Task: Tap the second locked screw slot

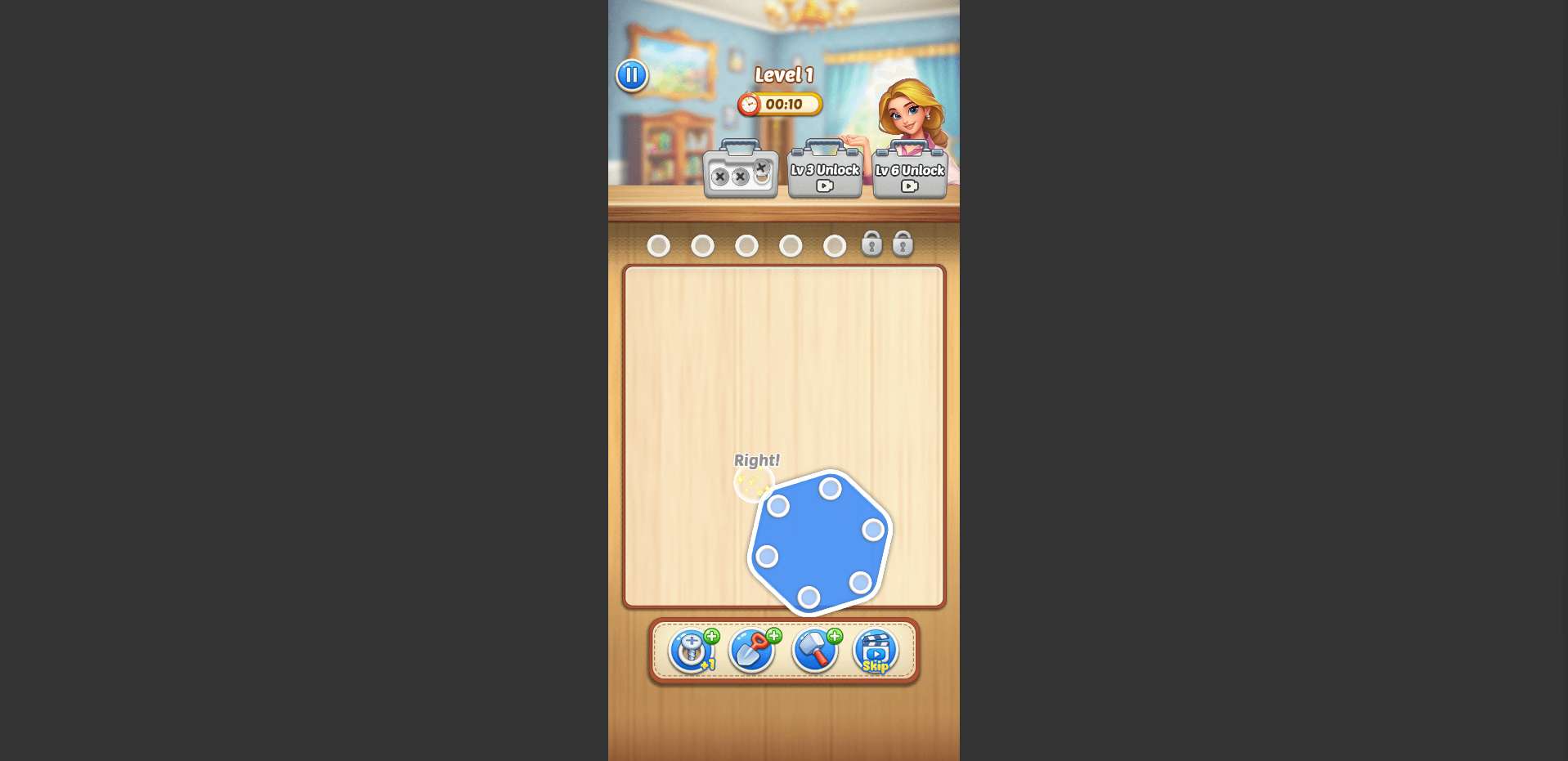Action: (x=903, y=244)
